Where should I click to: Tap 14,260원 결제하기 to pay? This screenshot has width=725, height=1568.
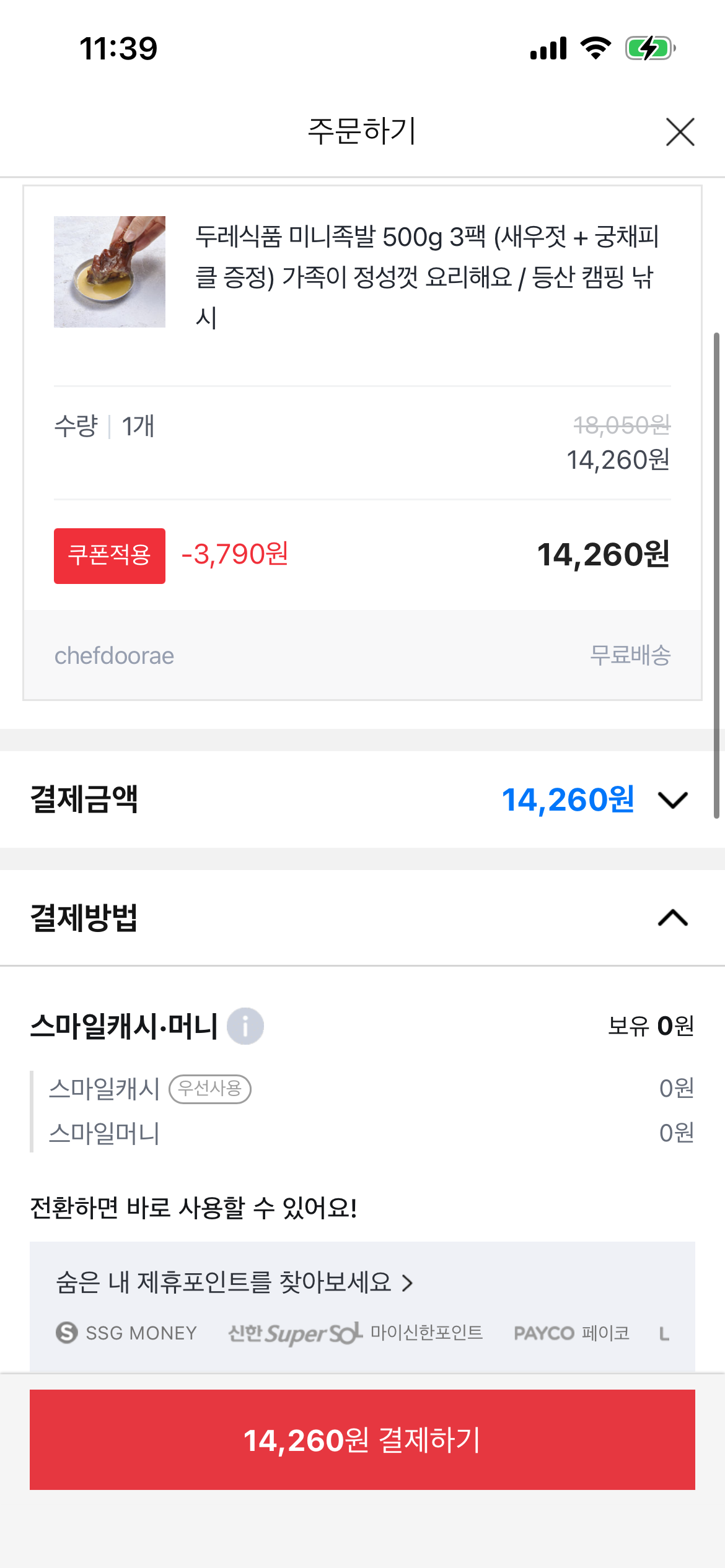click(362, 1439)
